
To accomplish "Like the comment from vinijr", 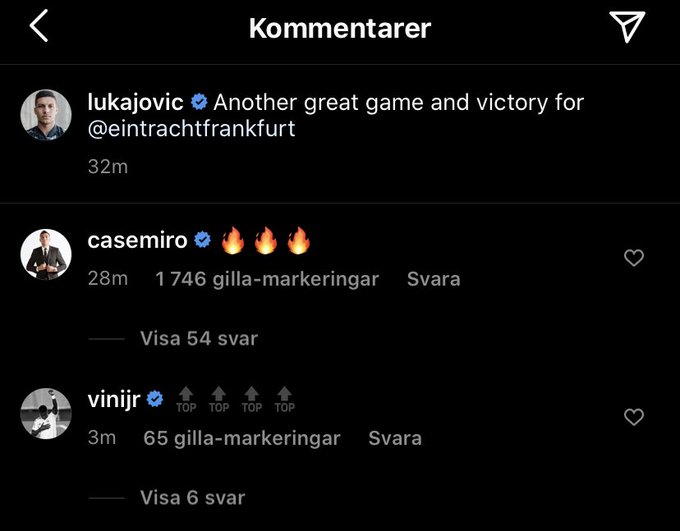I will click(x=634, y=417).
